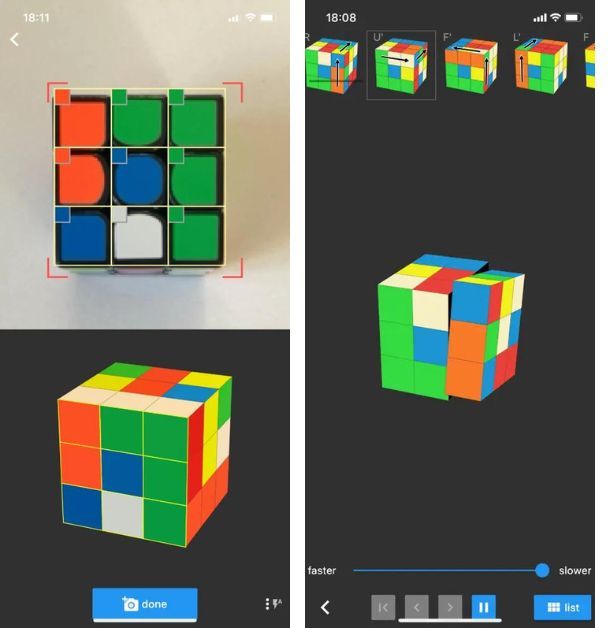
Task: Tap the back arrow beside the playback controls
Action: coord(325,607)
